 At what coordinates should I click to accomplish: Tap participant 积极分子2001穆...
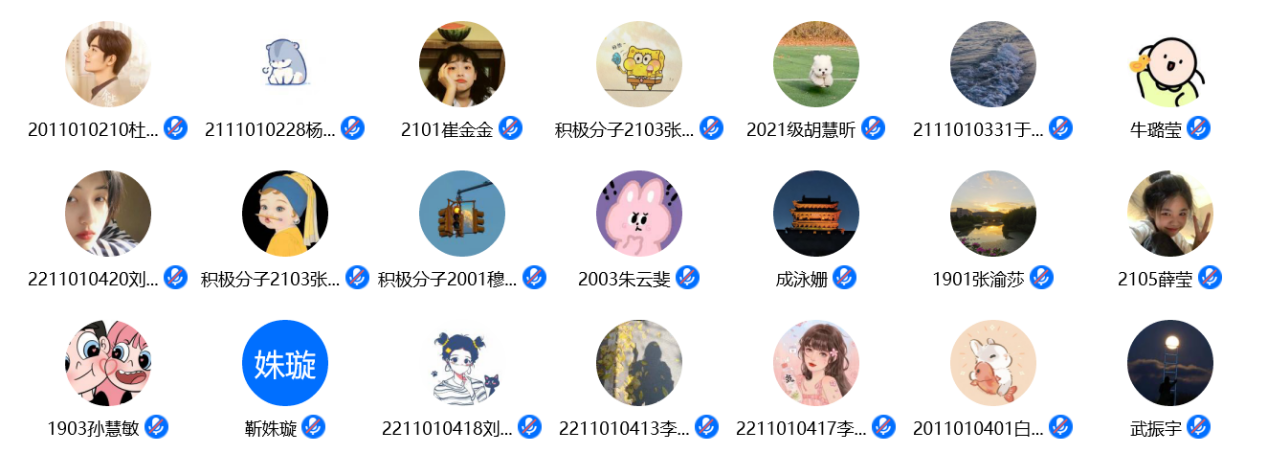coord(461,214)
